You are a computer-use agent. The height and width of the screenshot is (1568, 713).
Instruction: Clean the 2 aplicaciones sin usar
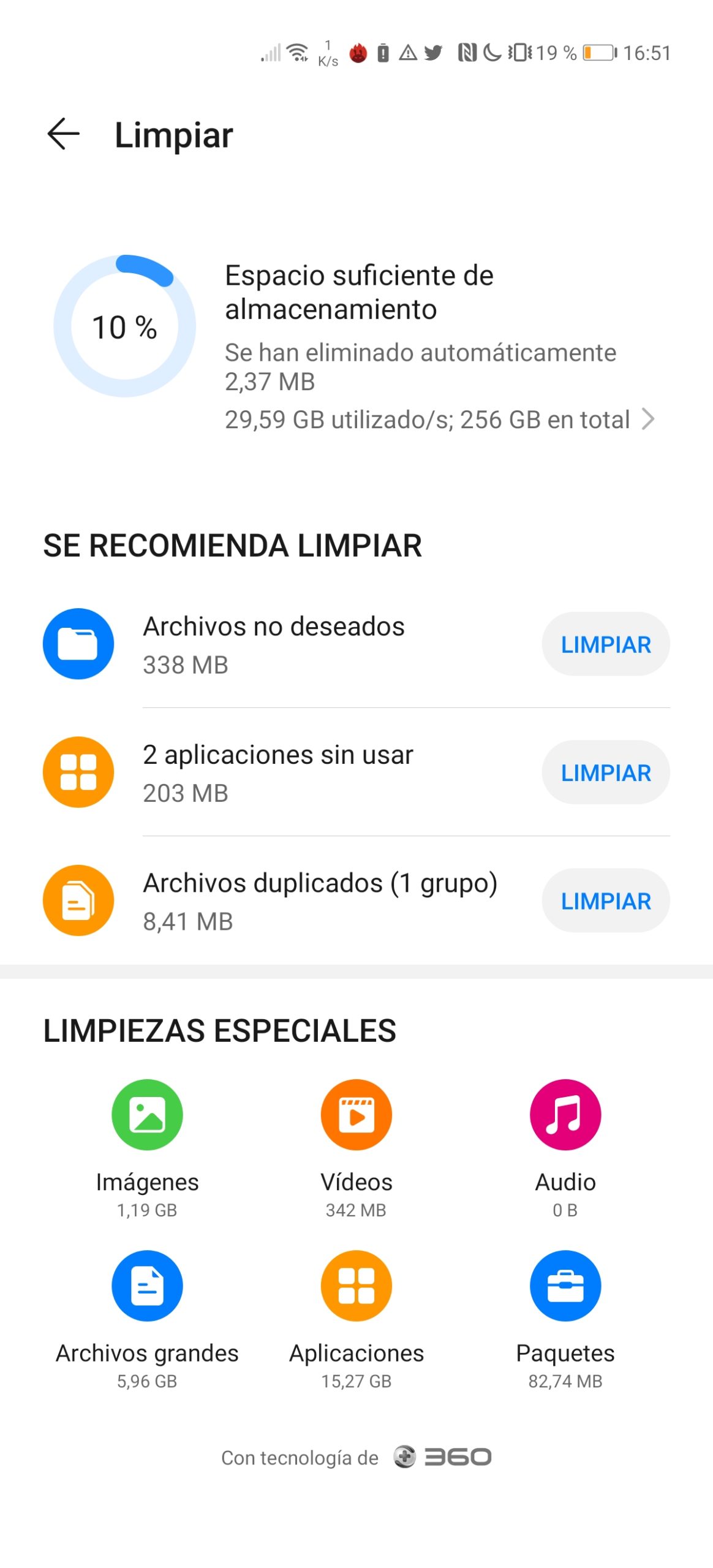click(x=605, y=772)
